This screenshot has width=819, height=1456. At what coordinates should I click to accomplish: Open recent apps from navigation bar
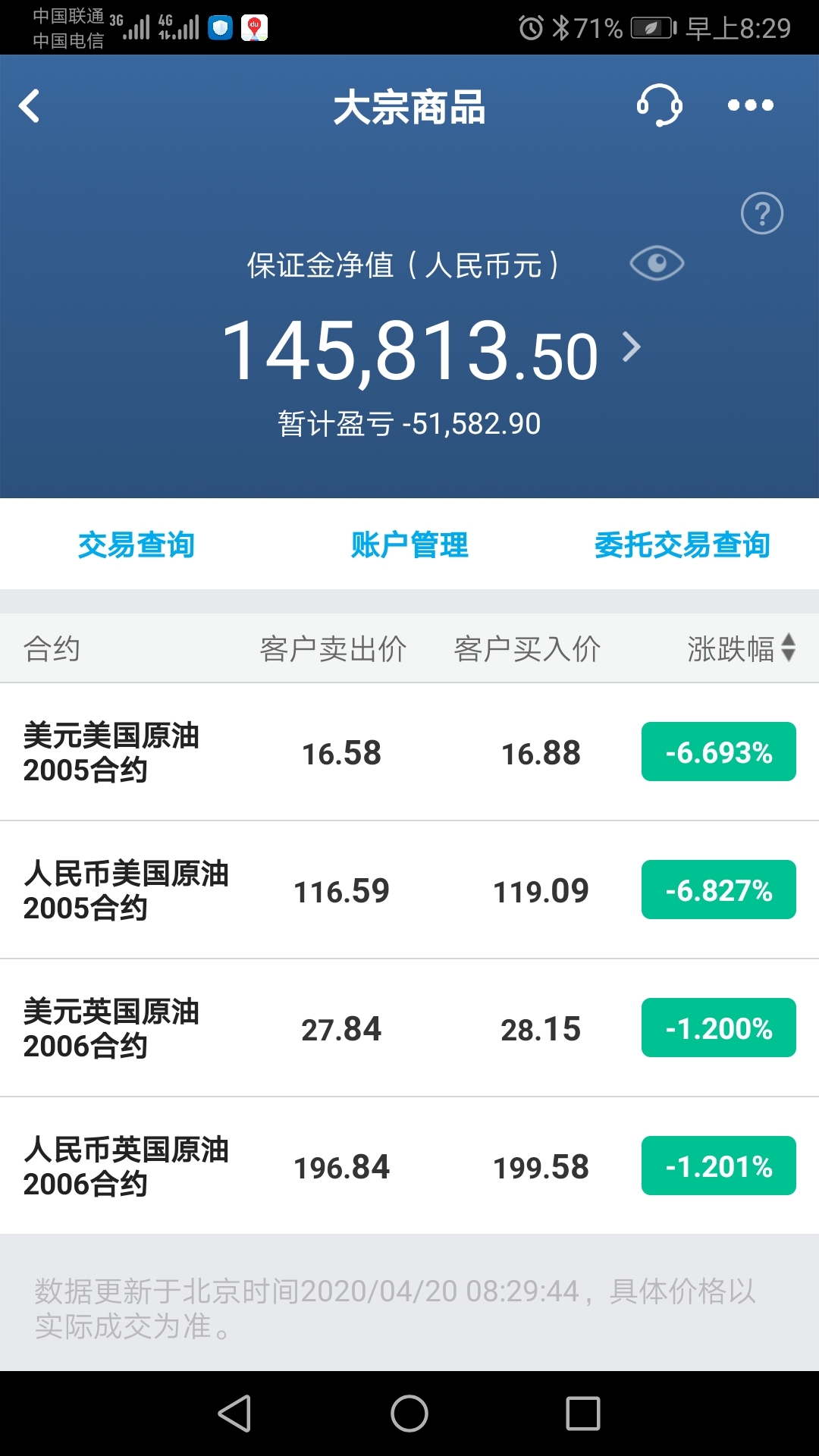(582, 1414)
